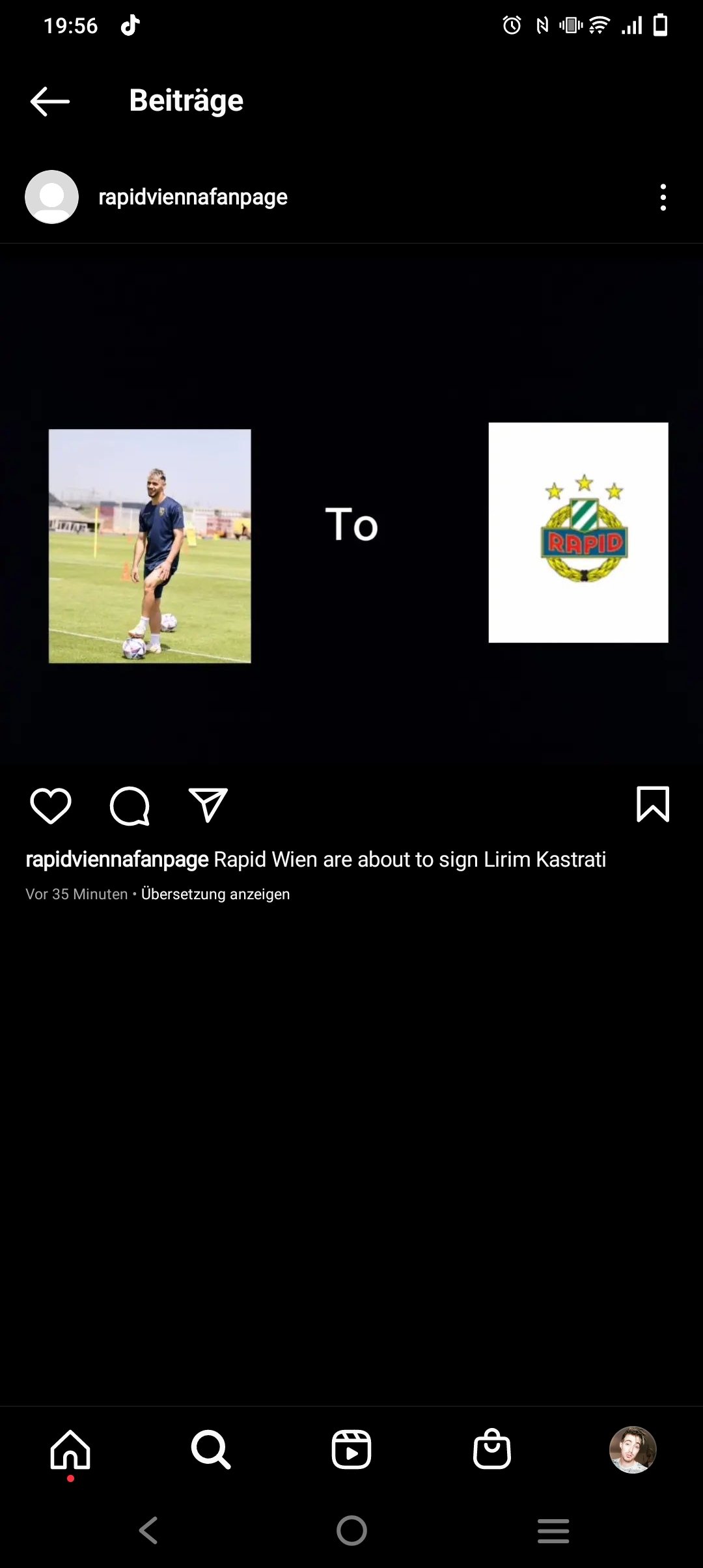
Task: Open the rapidviennafanpage avatar picture
Action: coord(51,197)
